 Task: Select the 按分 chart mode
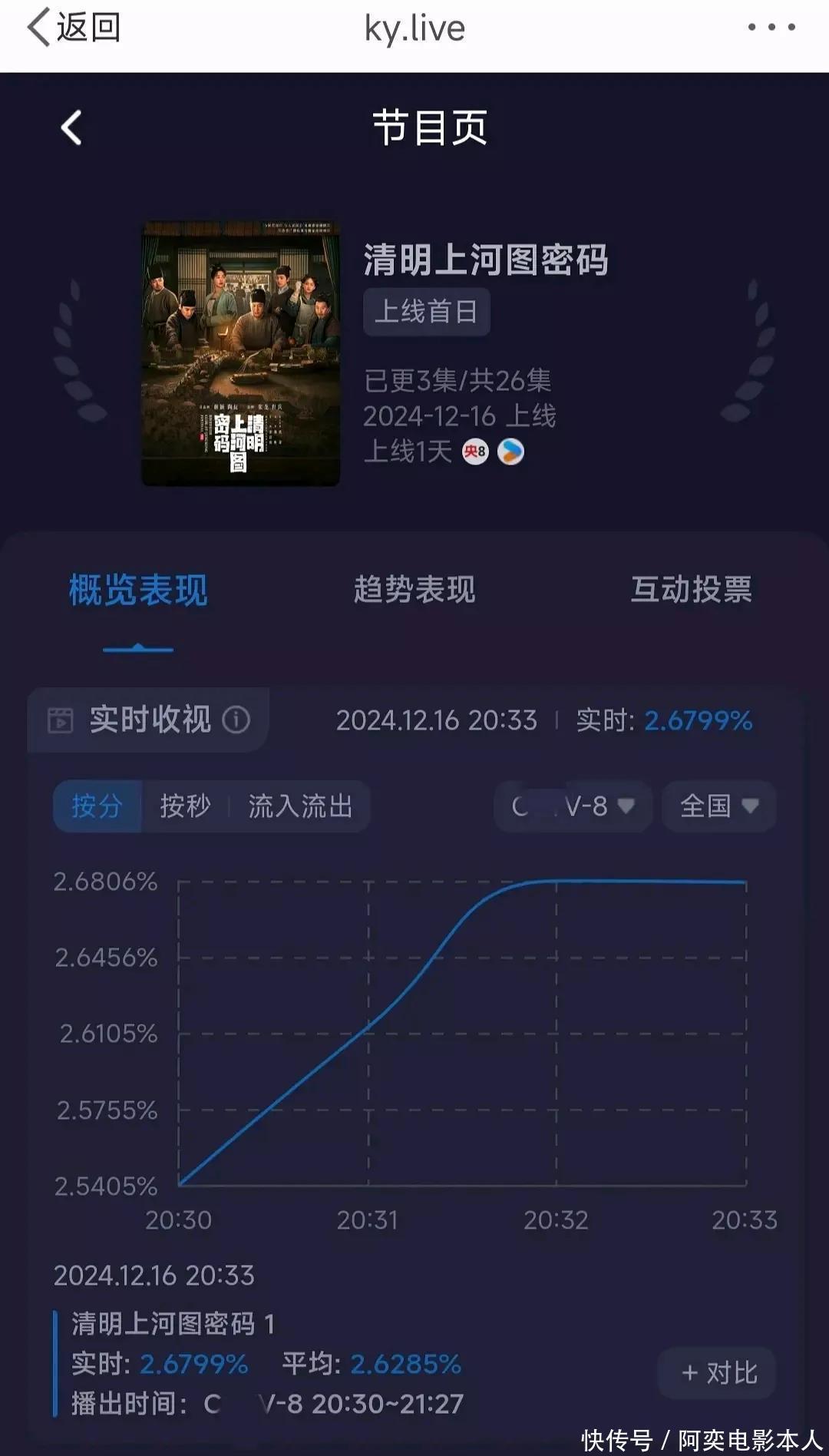click(x=97, y=806)
